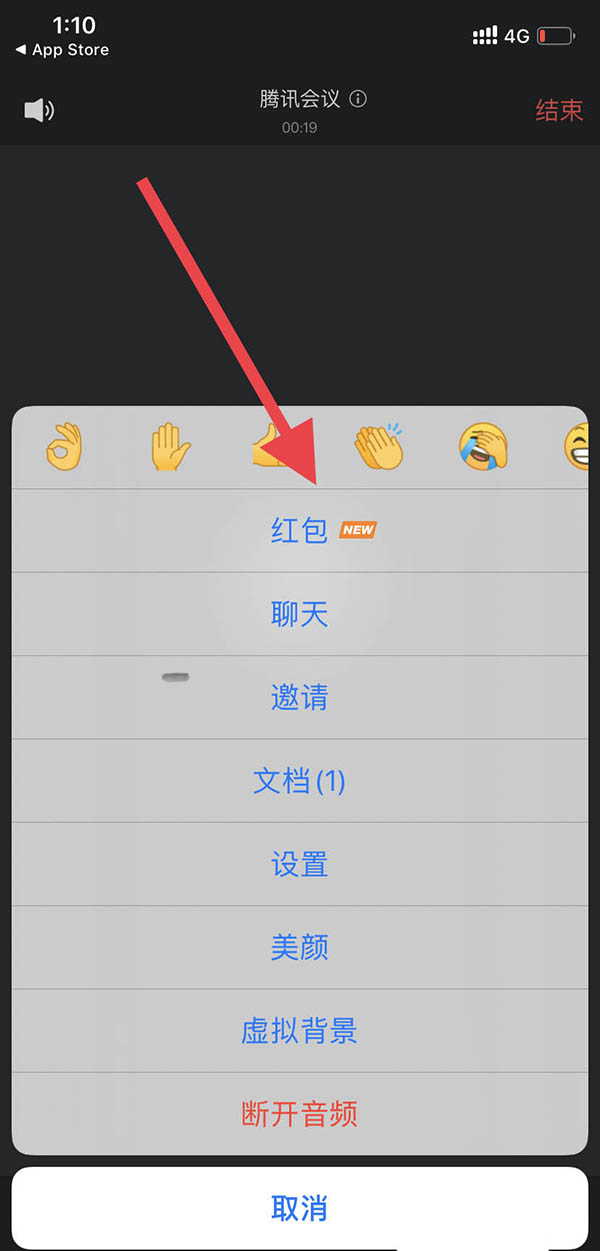Raise hand emoji reaction
Viewport: 600px width, 1251px height.
(x=169, y=446)
